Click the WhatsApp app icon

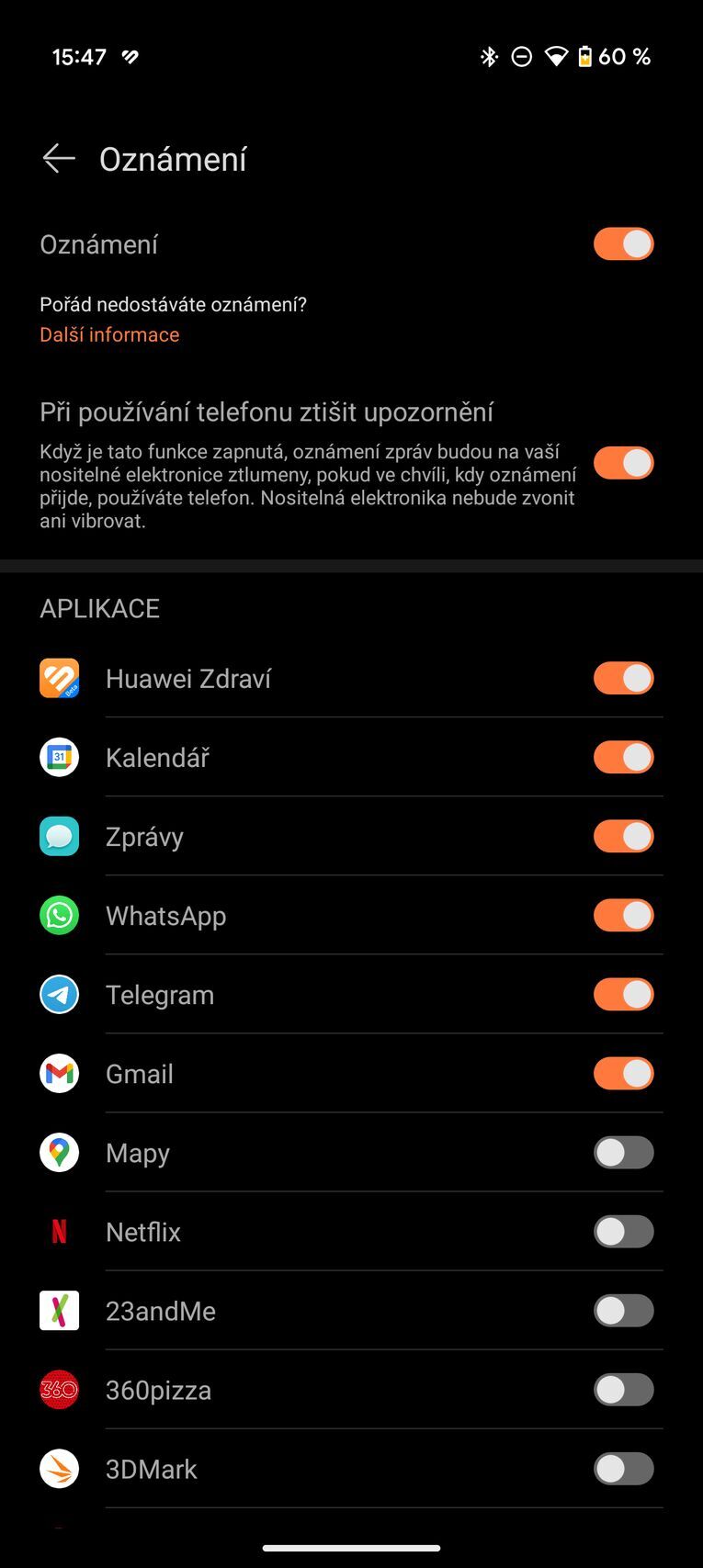(x=59, y=915)
